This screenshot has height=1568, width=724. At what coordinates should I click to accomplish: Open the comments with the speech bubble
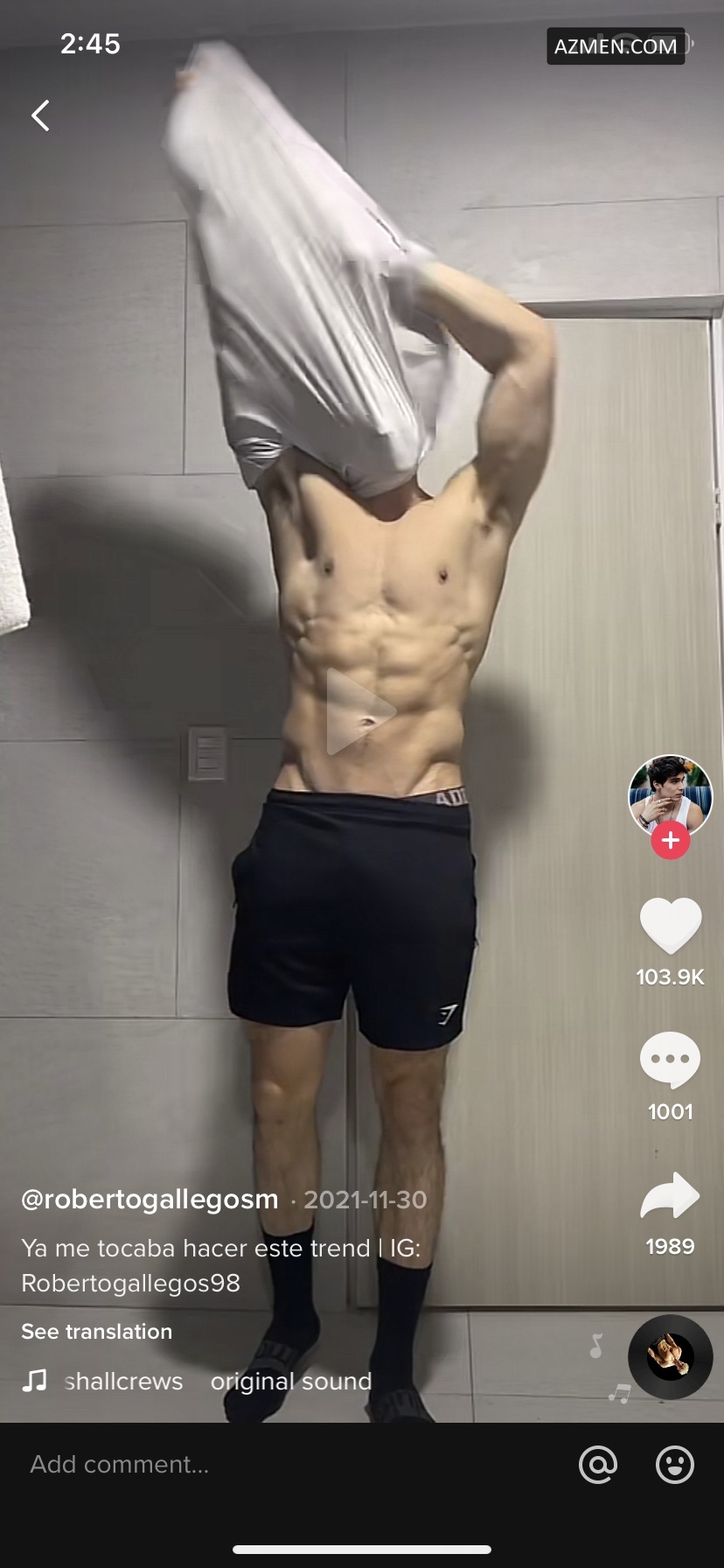(671, 1060)
